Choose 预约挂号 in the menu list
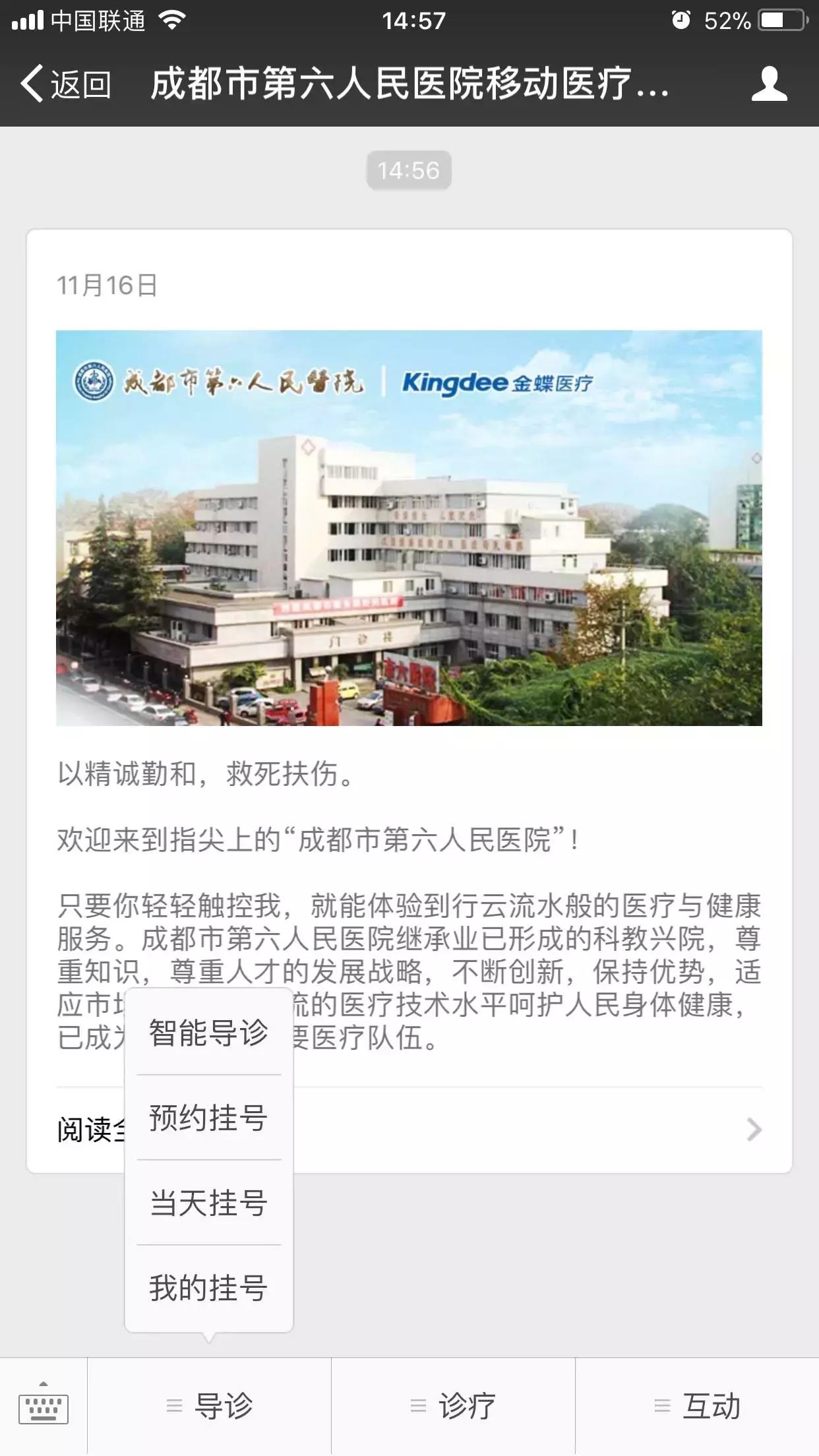This screenshot has width=819, height=1456. click(x=208, y=1118)
